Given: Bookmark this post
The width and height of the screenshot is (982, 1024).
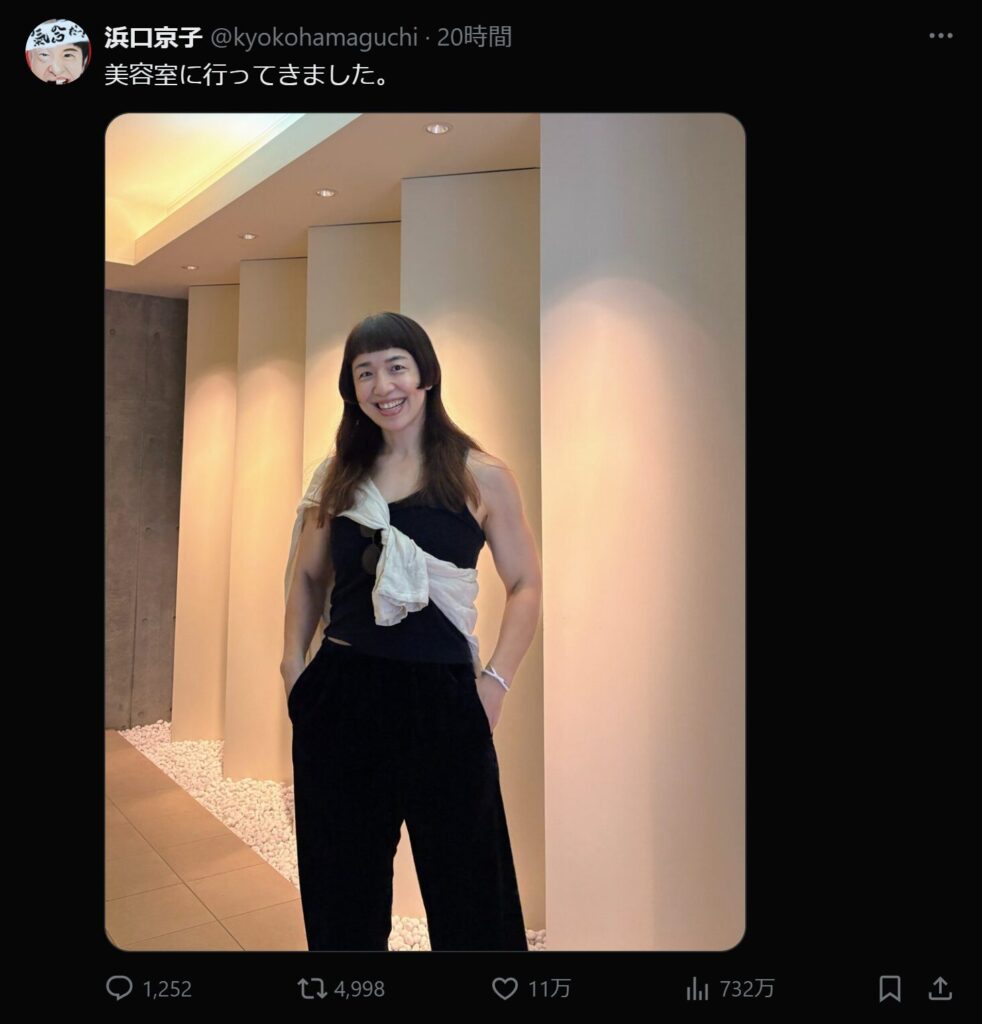Looking at the screenshot, I should [889, 988].
